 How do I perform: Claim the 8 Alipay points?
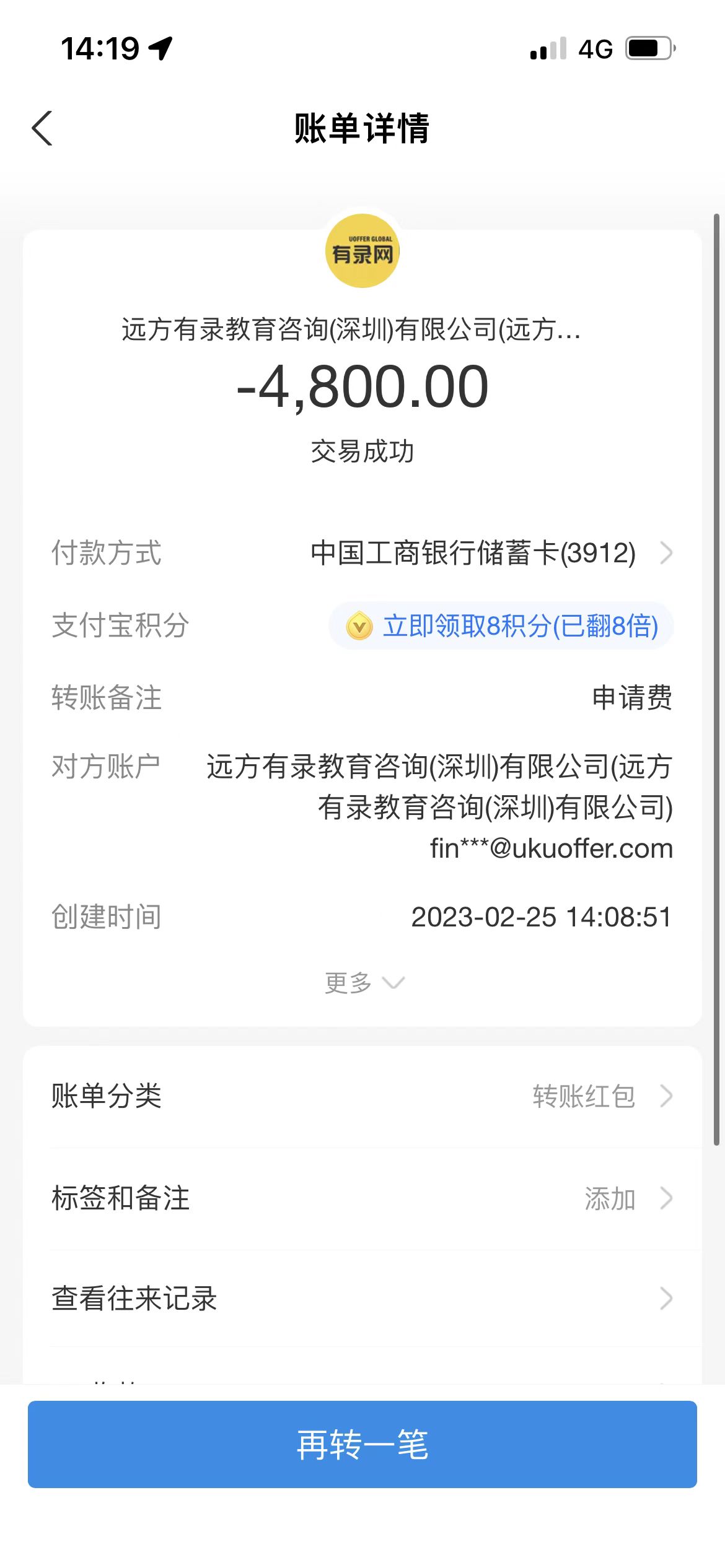click(x=502, y=625)
